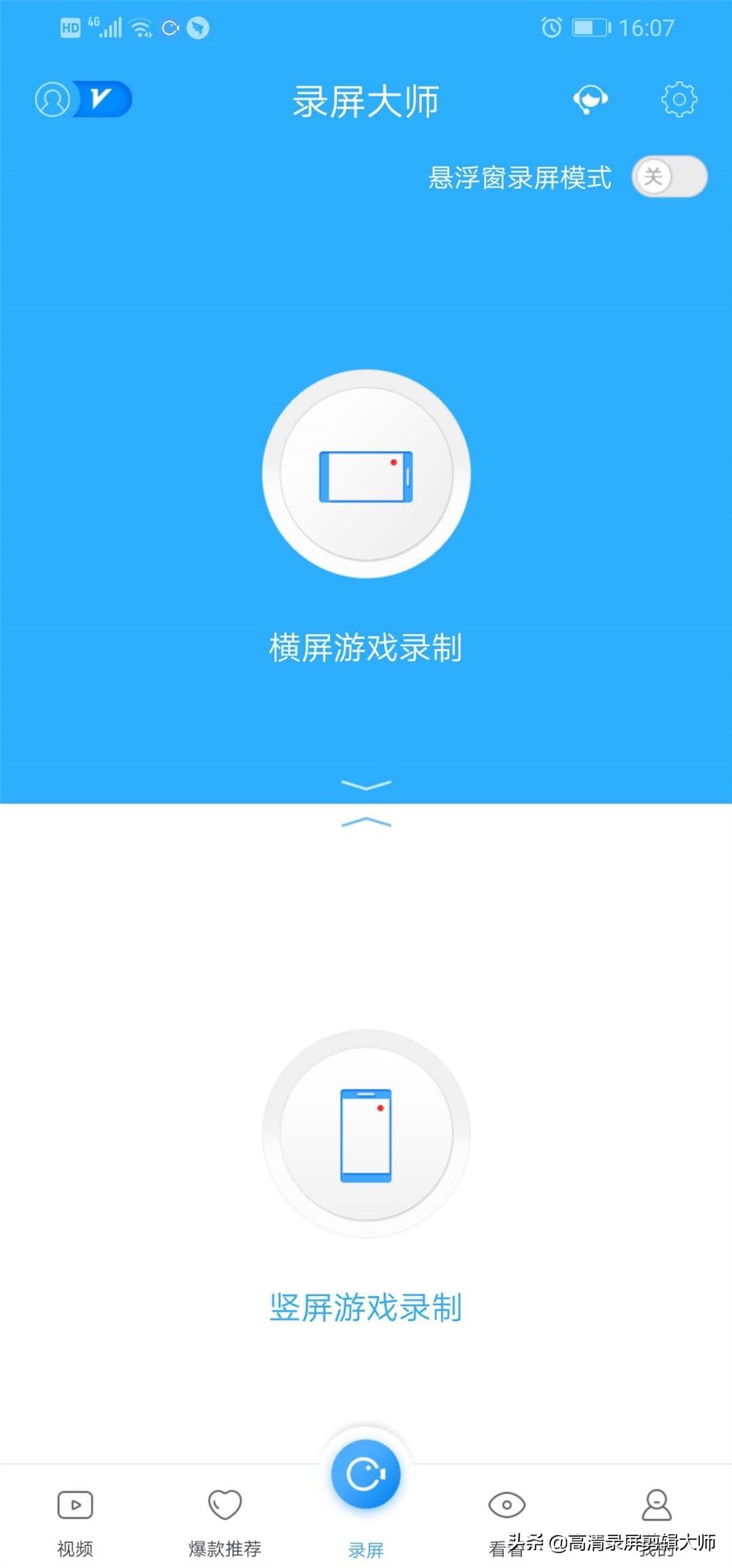Open the customer service headset icon
The width and height of the screenshot is (732, 1568).
[589, 100]
